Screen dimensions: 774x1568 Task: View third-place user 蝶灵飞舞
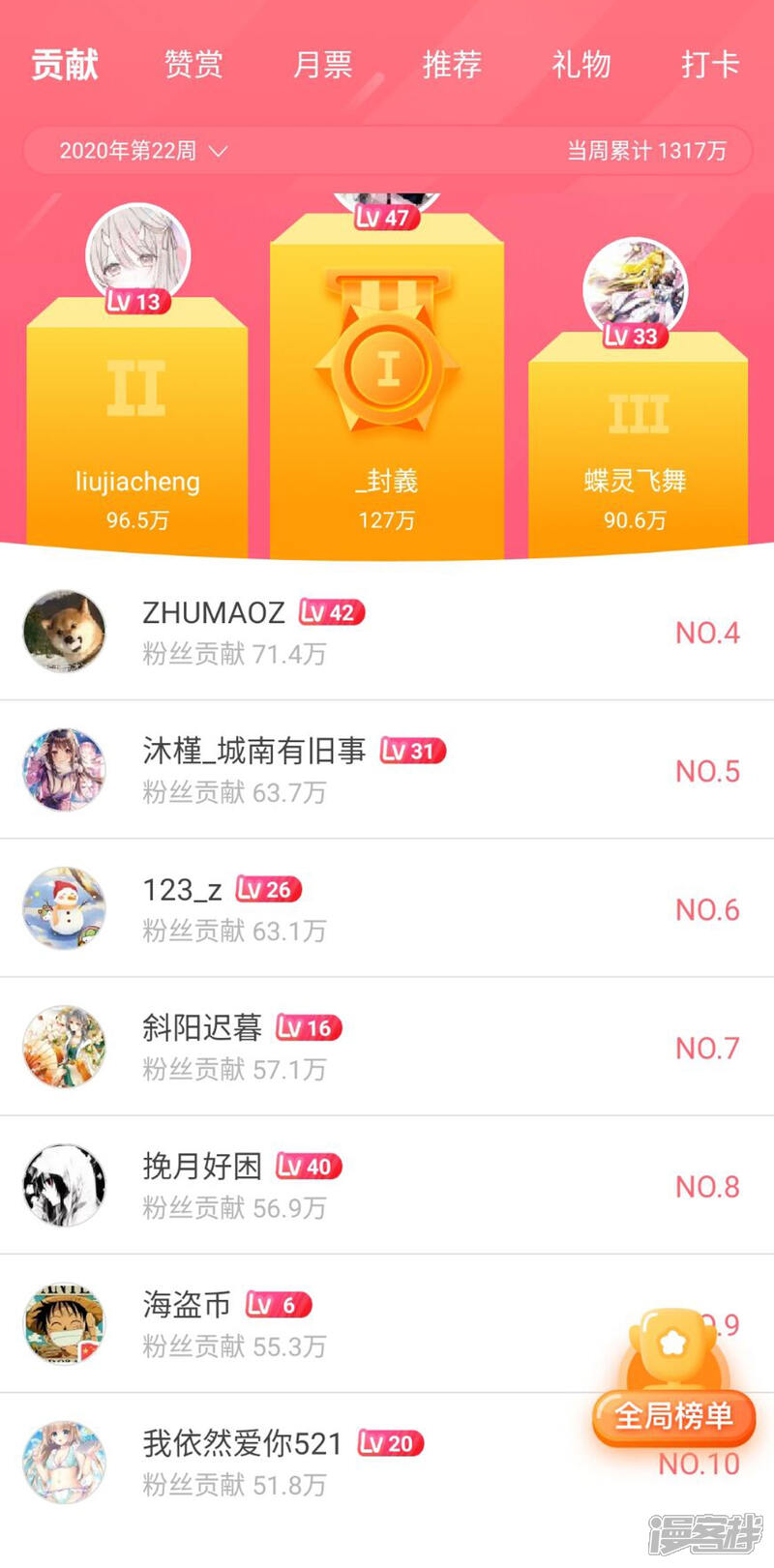[x=636, y=481]
